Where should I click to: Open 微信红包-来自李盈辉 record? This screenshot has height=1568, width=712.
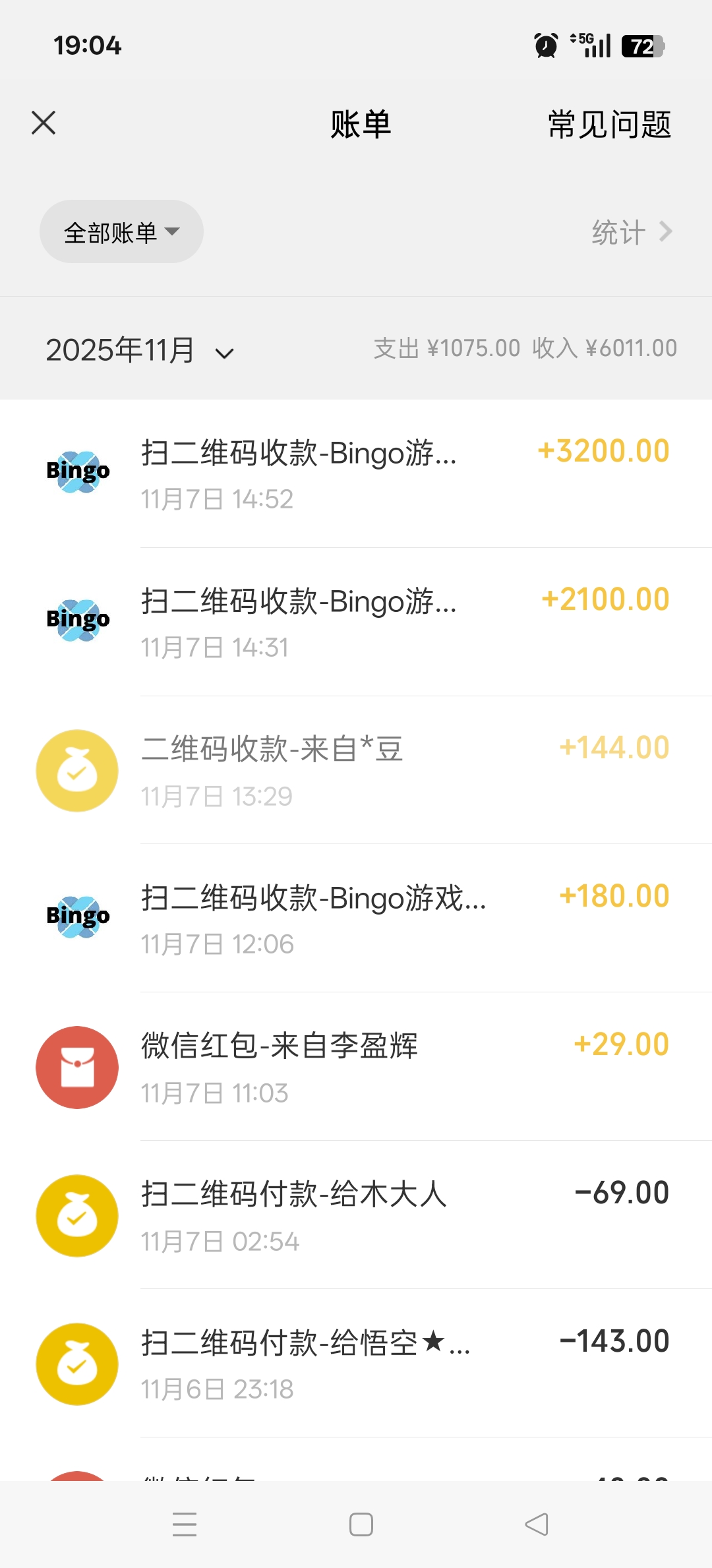pyautogui.click(x=356, y=1067)
